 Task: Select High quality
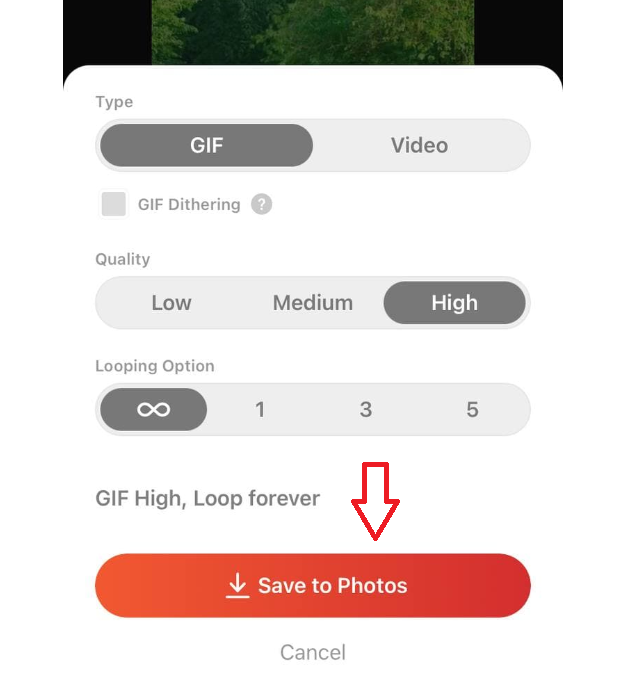[x=454, y=303]
